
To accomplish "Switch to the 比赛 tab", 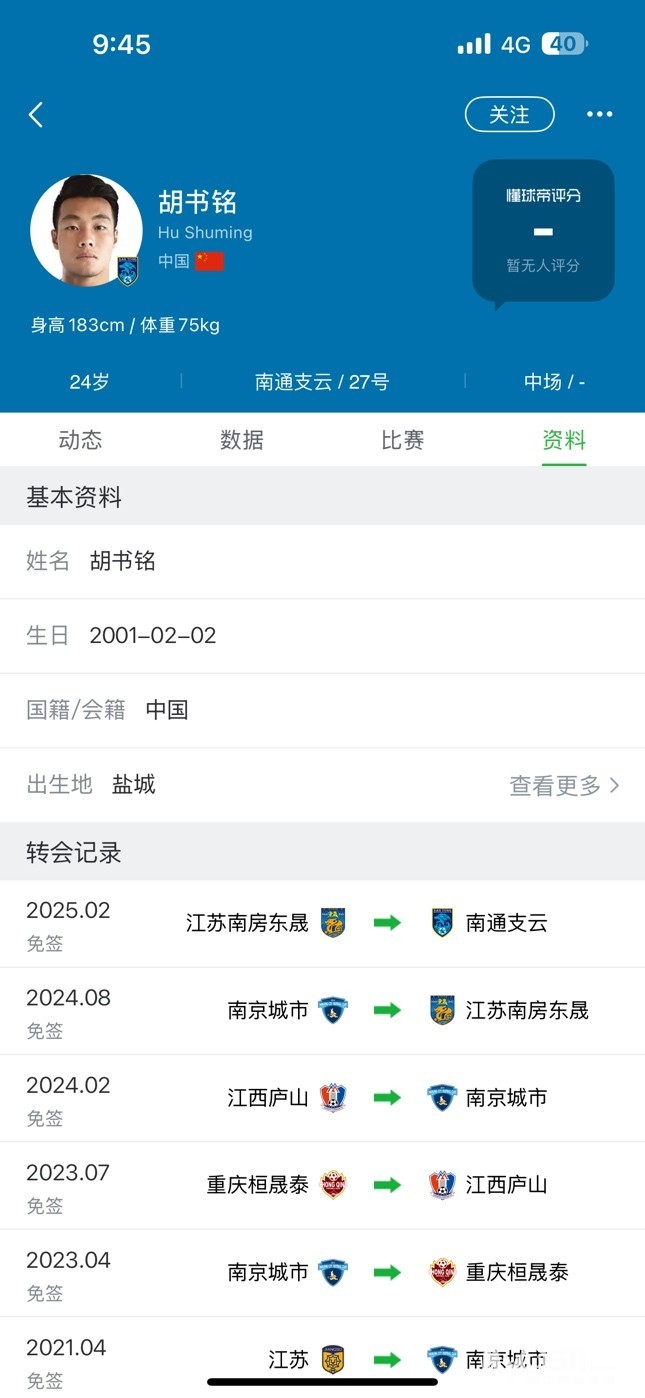I will (403, 440).
